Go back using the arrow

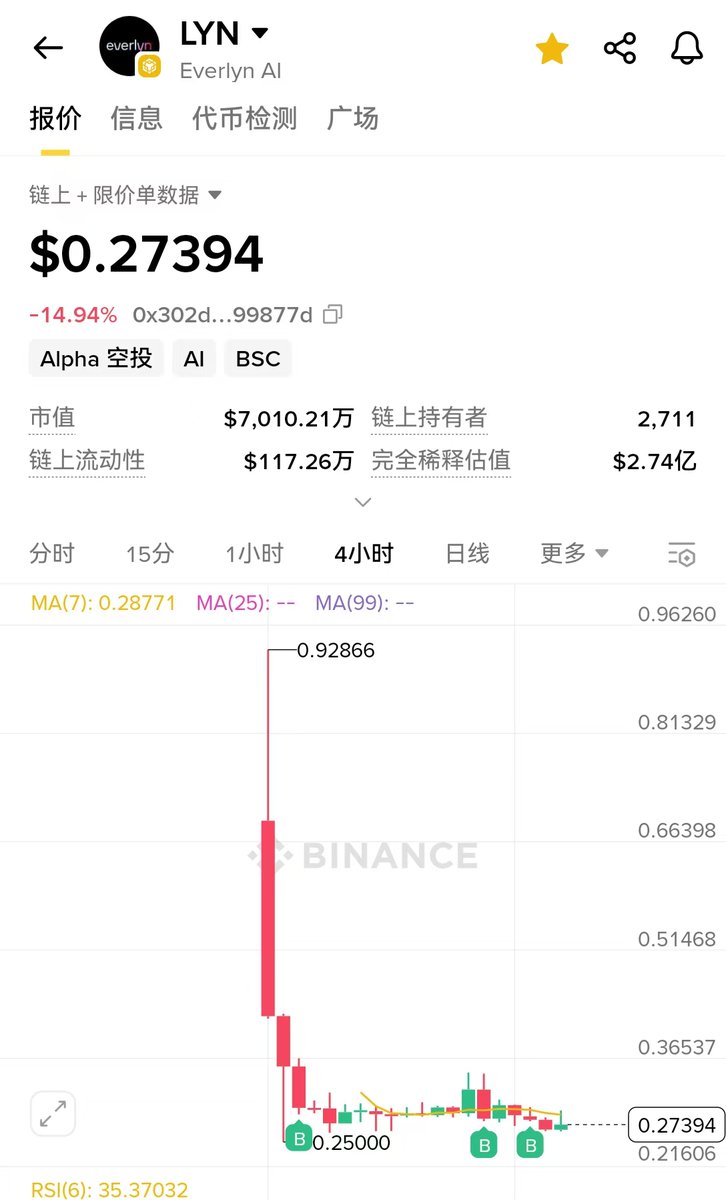tap(47, 48)
